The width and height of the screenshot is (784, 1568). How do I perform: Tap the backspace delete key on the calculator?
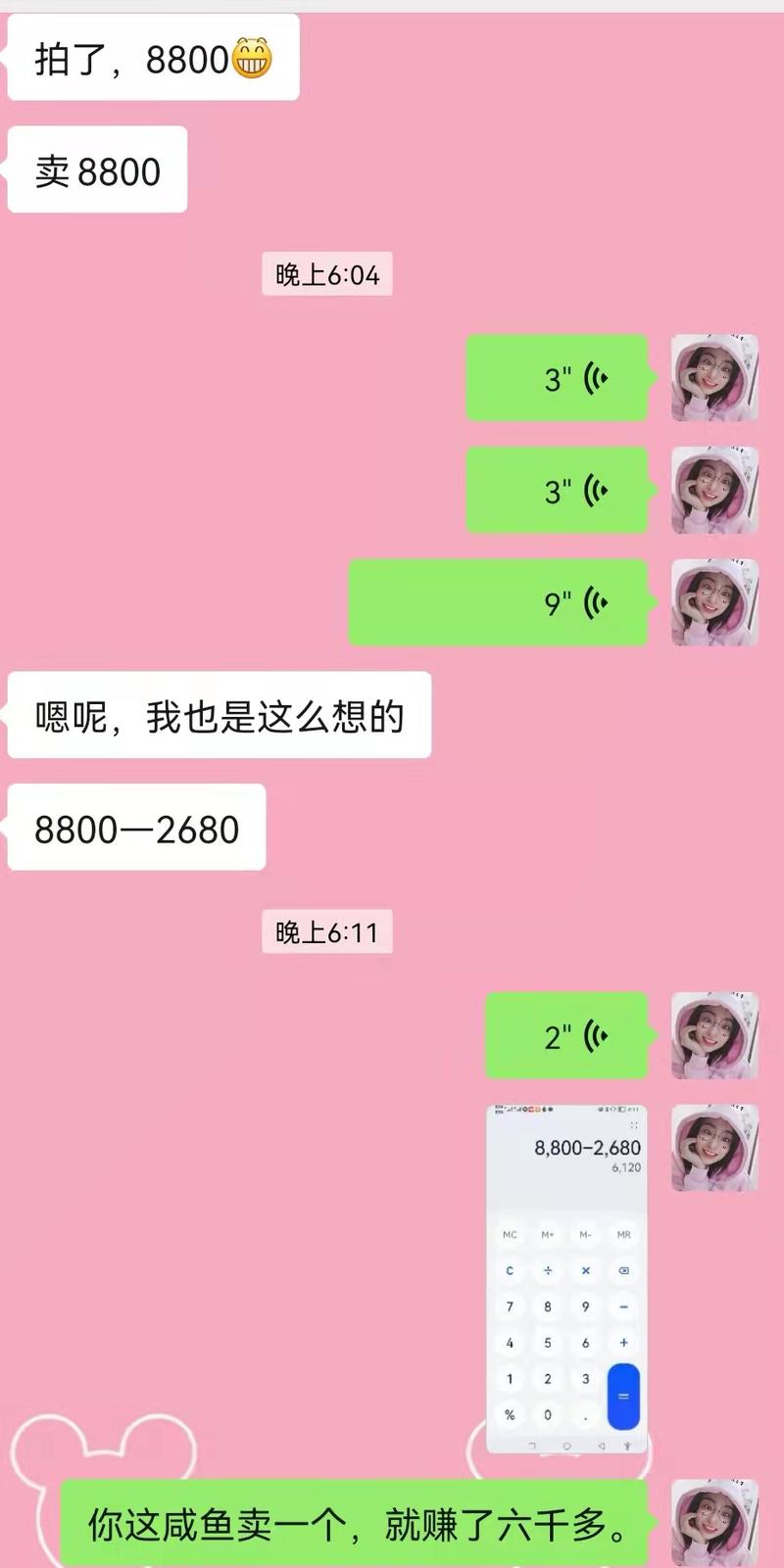point(624,1271)
